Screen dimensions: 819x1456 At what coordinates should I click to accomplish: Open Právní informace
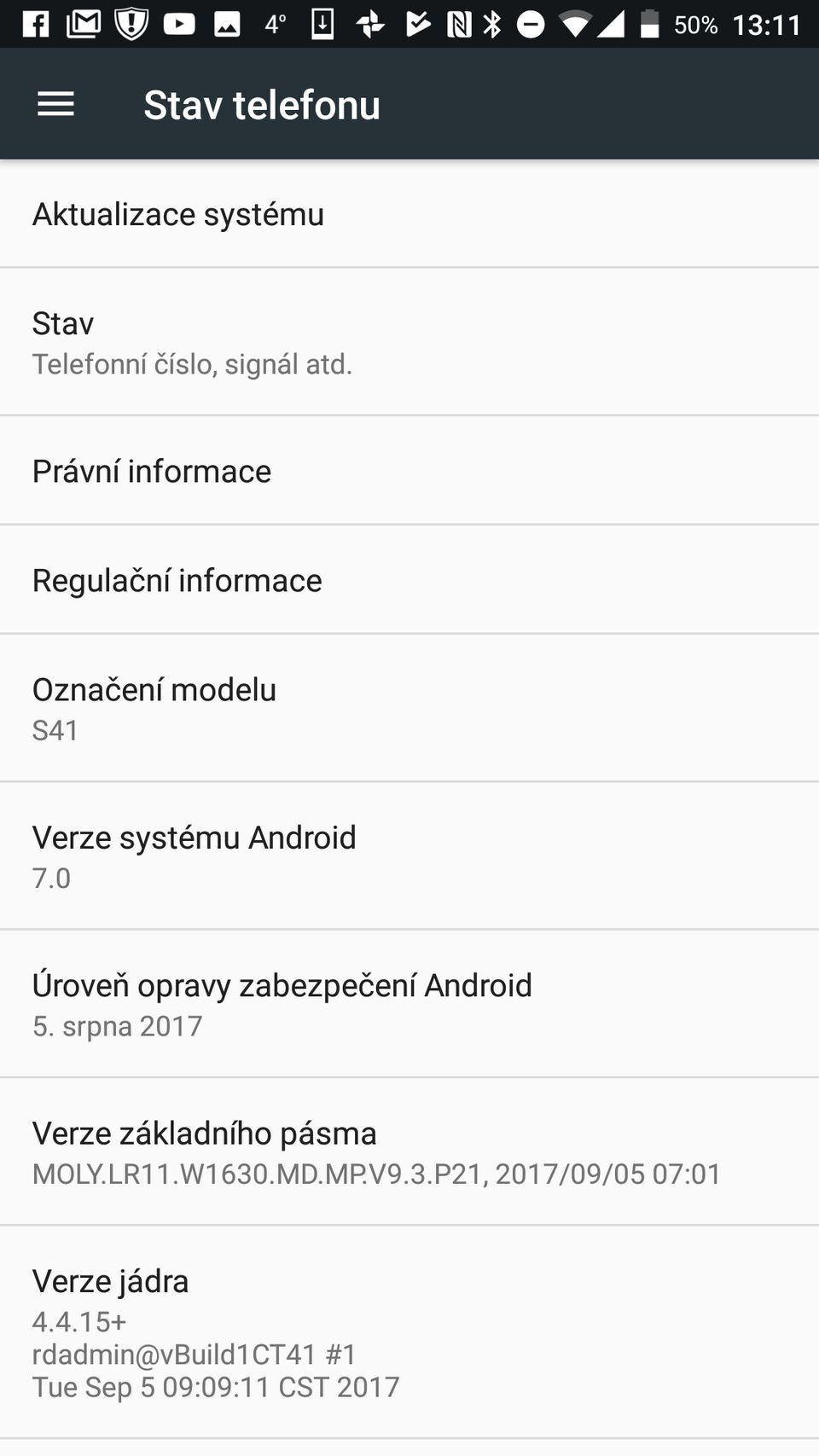pos(409,470)
